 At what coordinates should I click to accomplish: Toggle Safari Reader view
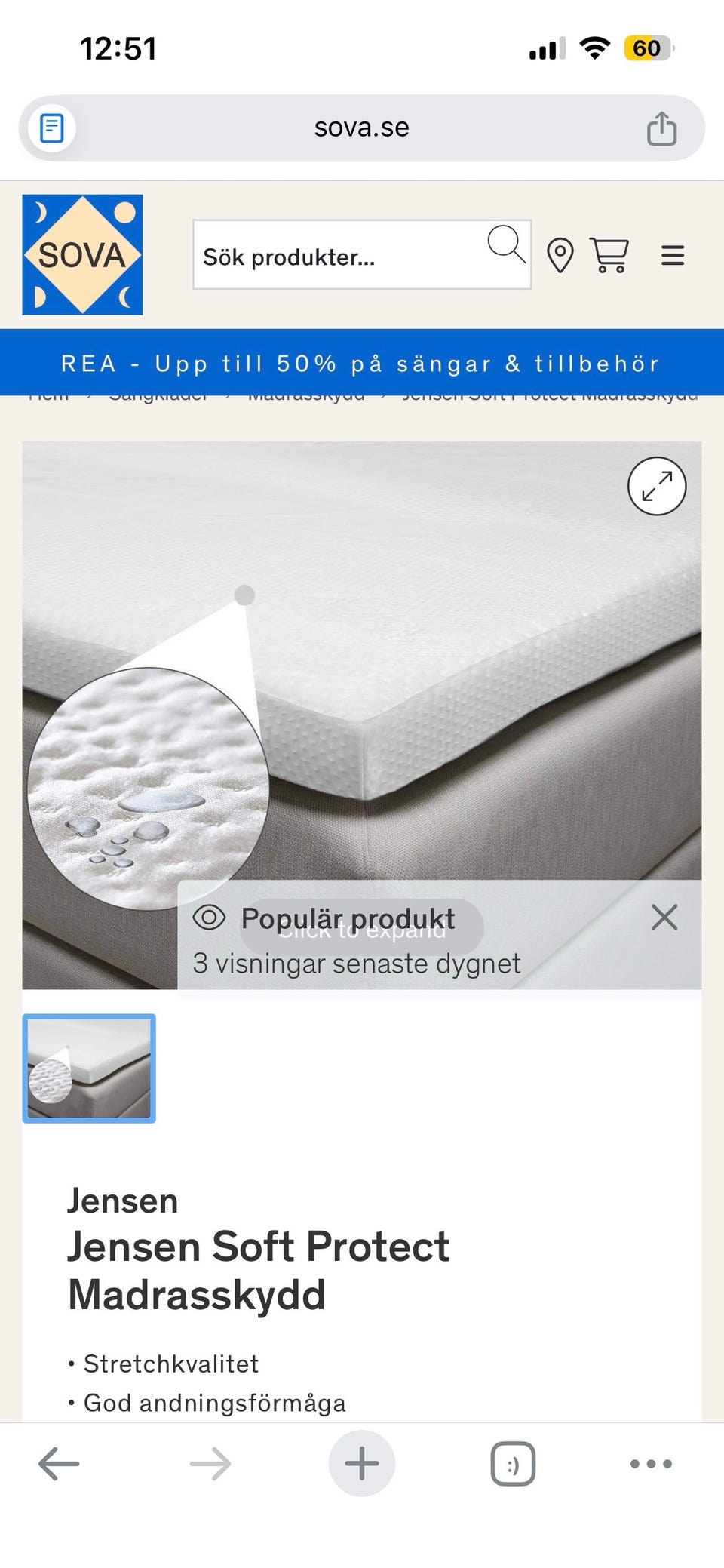[51, 127]
